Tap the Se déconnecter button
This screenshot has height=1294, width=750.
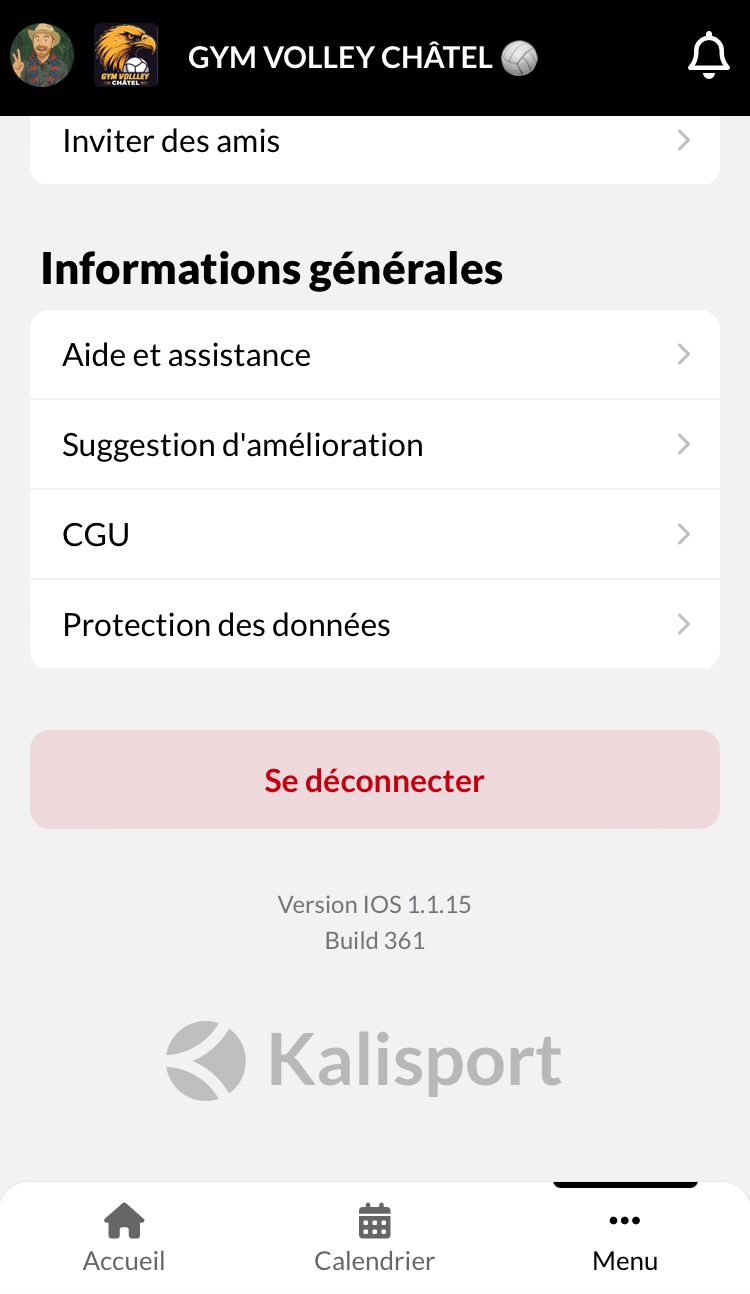(x=374, y=780)
